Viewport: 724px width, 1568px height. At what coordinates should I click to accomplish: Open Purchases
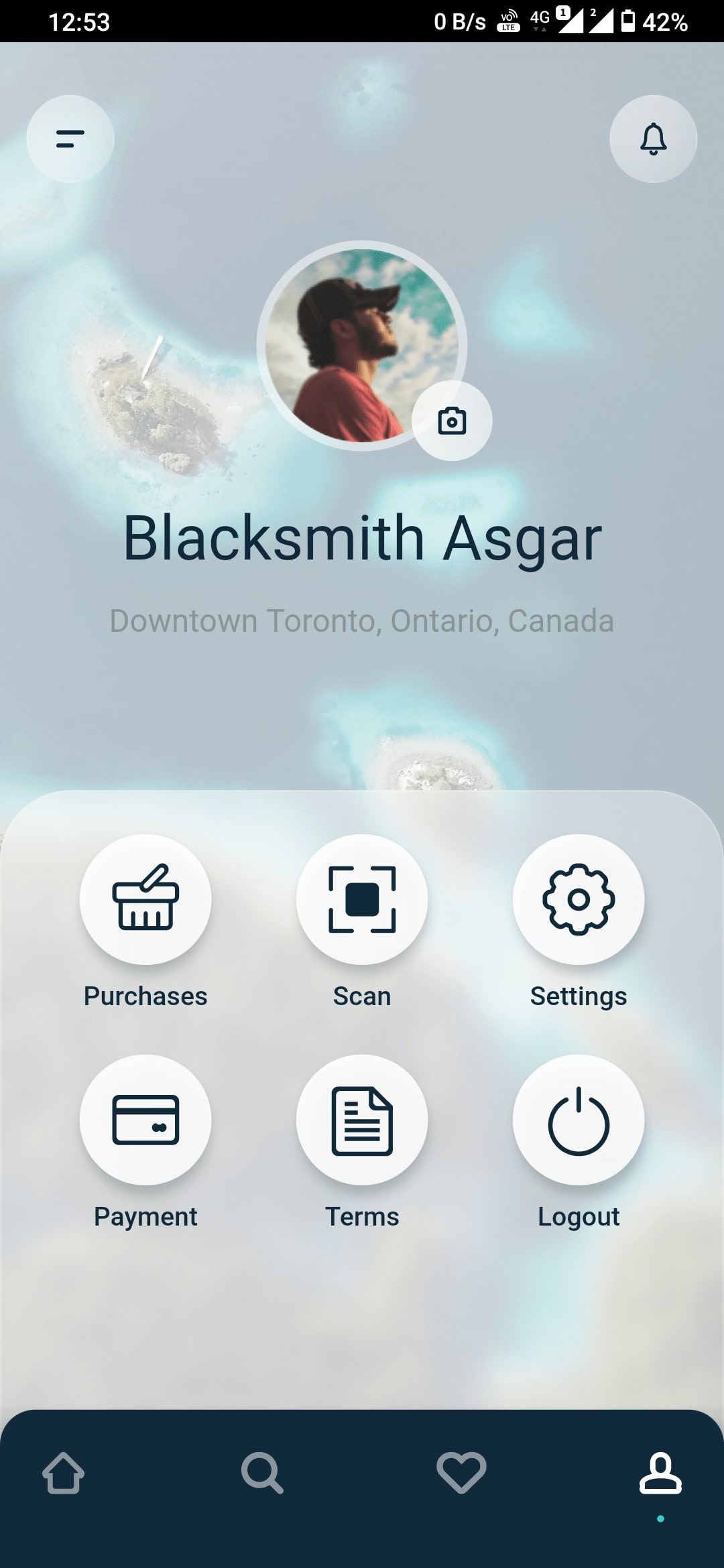coord(145,899)
